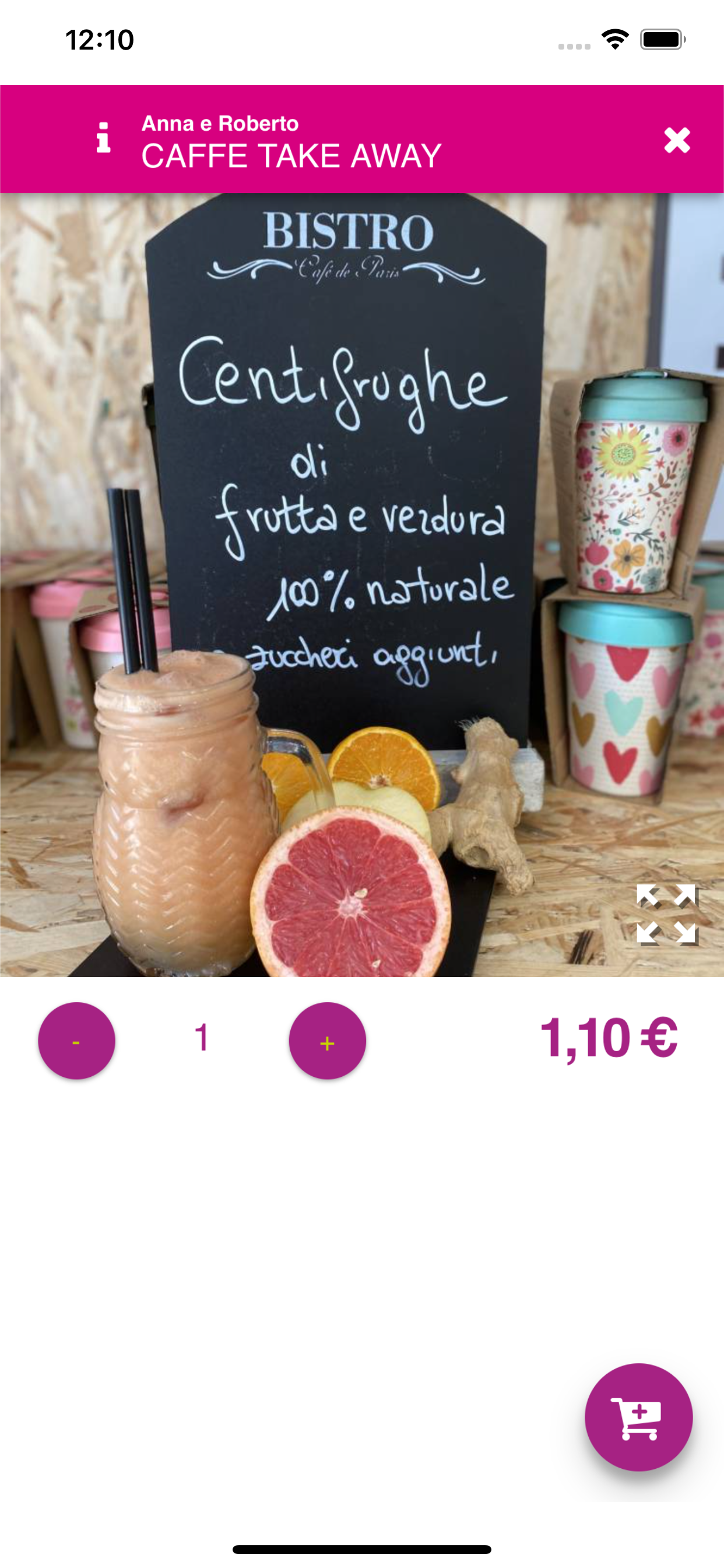Increase quantity with the plus button

tap(328, 1041)
